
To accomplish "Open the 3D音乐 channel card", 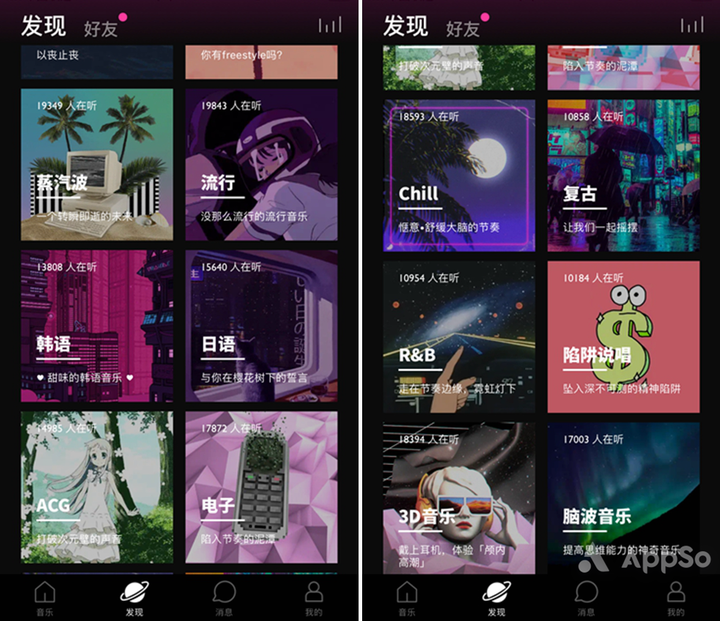I will coord(459,497).
